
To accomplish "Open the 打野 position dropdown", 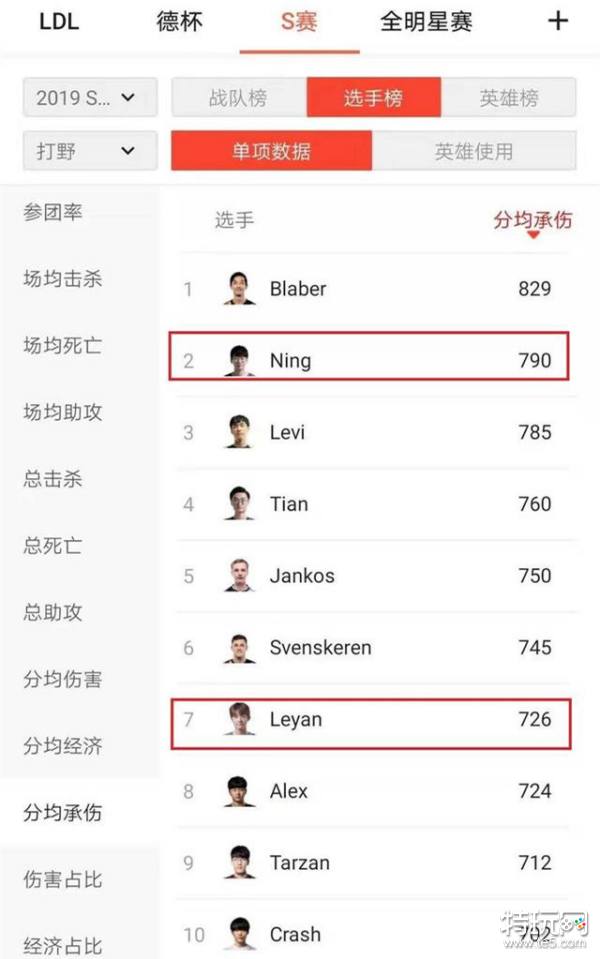I will (90, 151).
